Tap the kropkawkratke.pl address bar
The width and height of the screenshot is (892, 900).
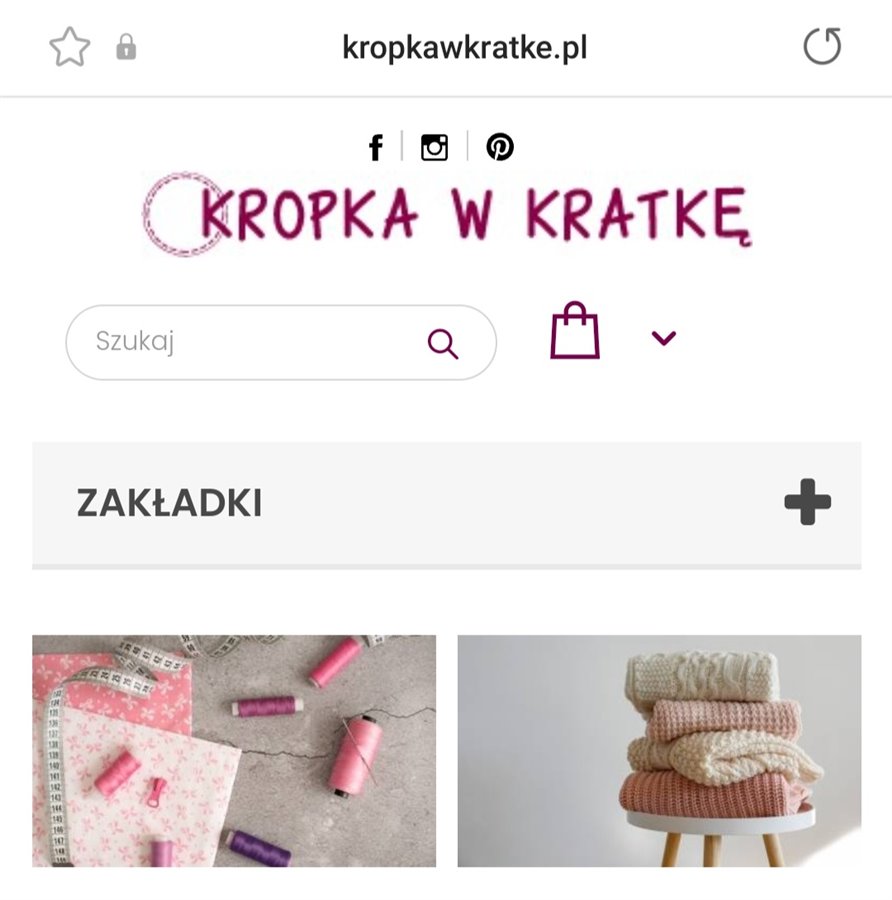(x=464, y=47)
